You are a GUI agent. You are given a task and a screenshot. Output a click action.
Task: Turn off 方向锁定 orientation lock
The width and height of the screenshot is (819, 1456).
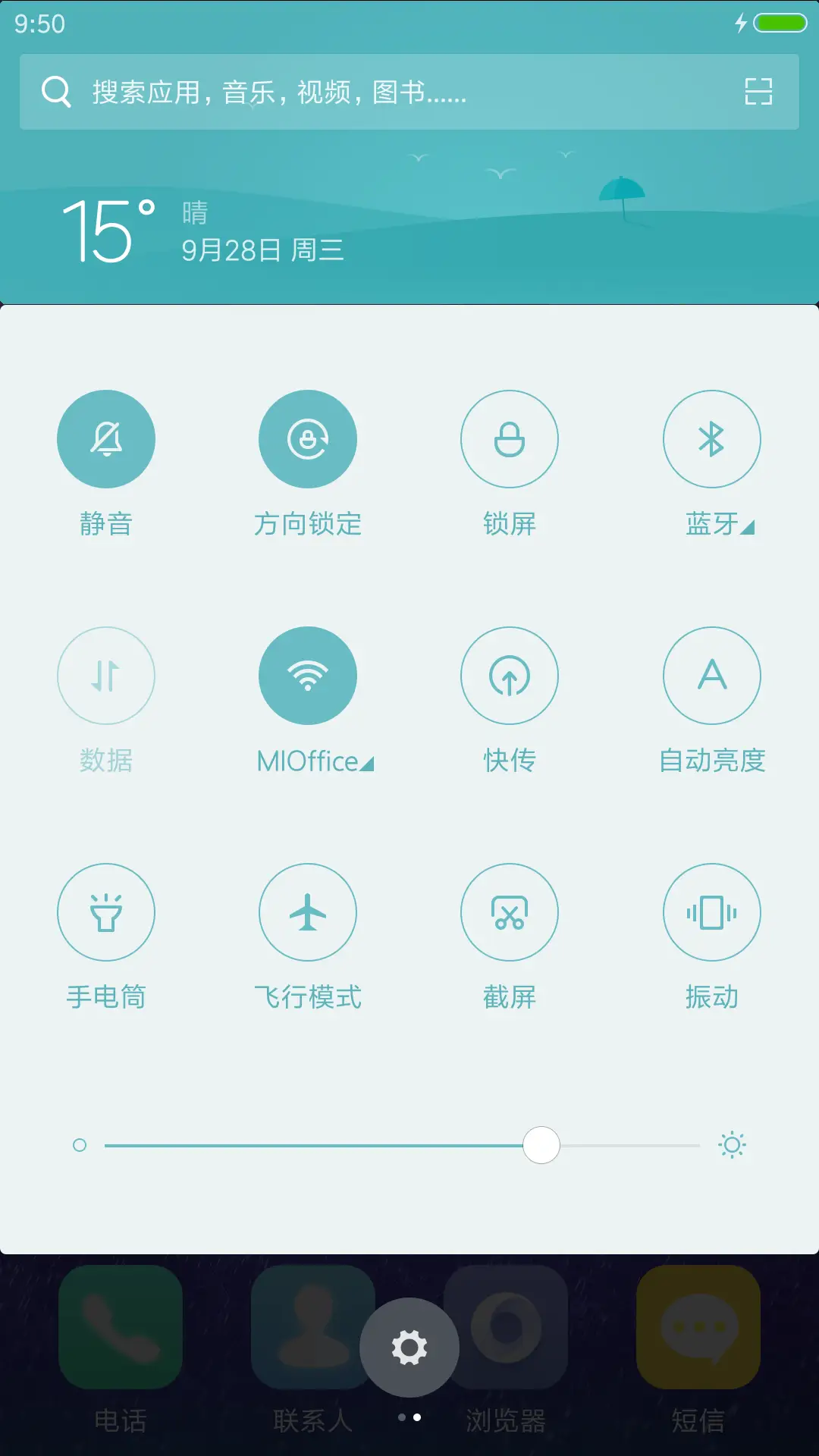pyautogui.click(x=307, y=438)
